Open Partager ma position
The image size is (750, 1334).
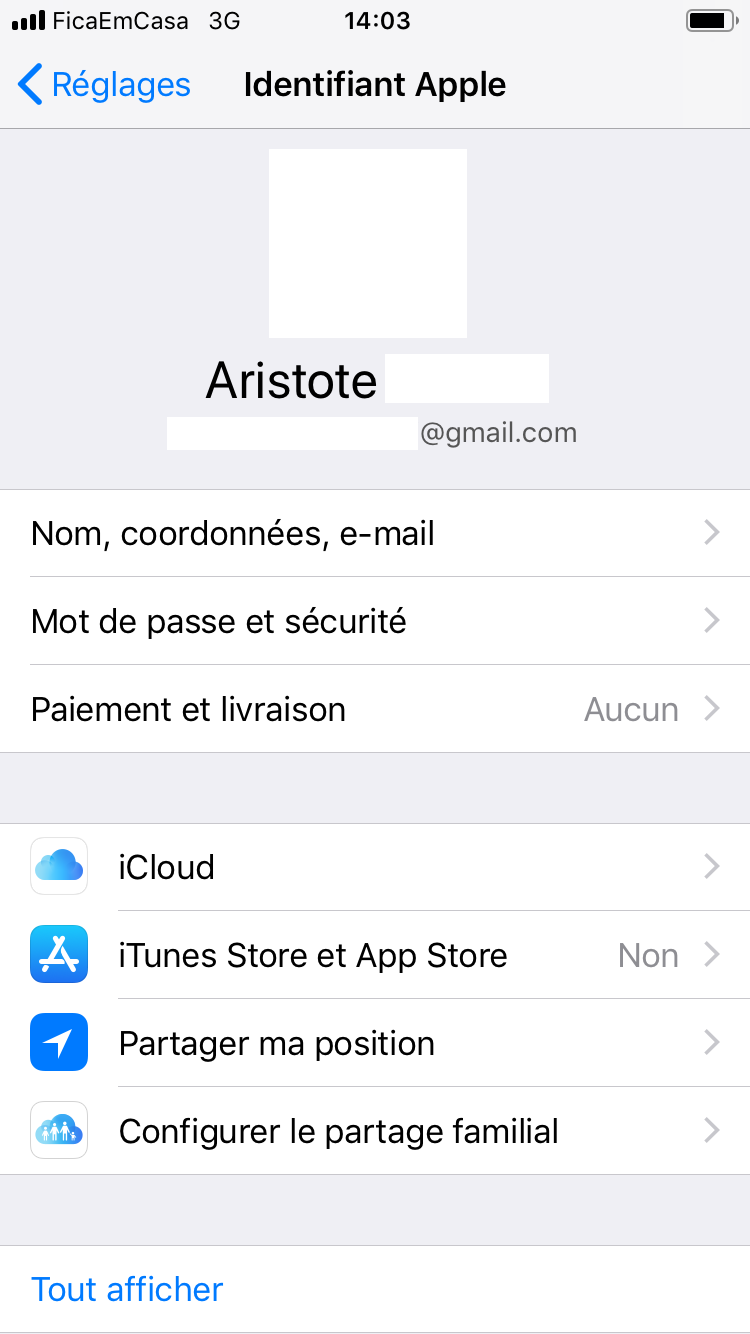[x=375, y=1044]
